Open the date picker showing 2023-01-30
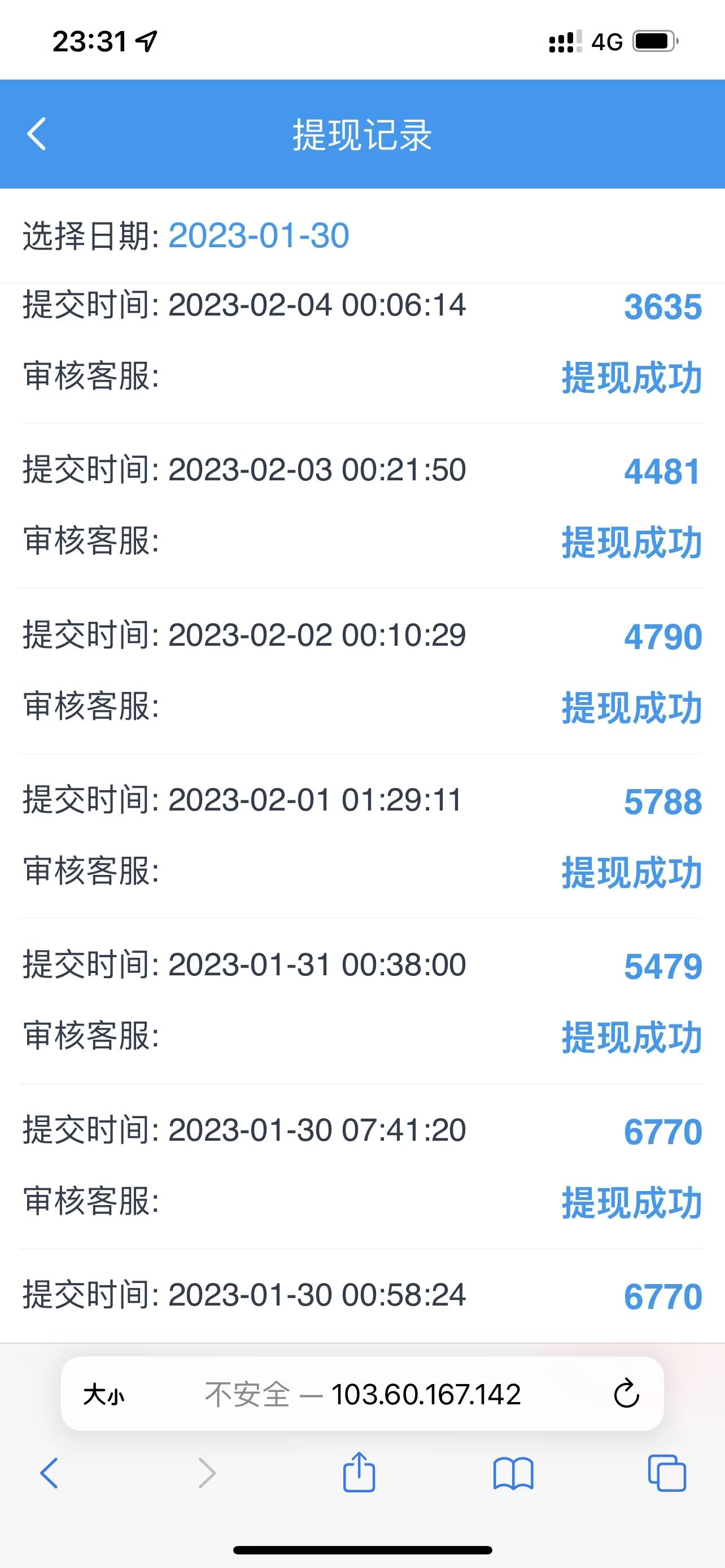Viewport: 725px width, 1568px height. (258, 235)
